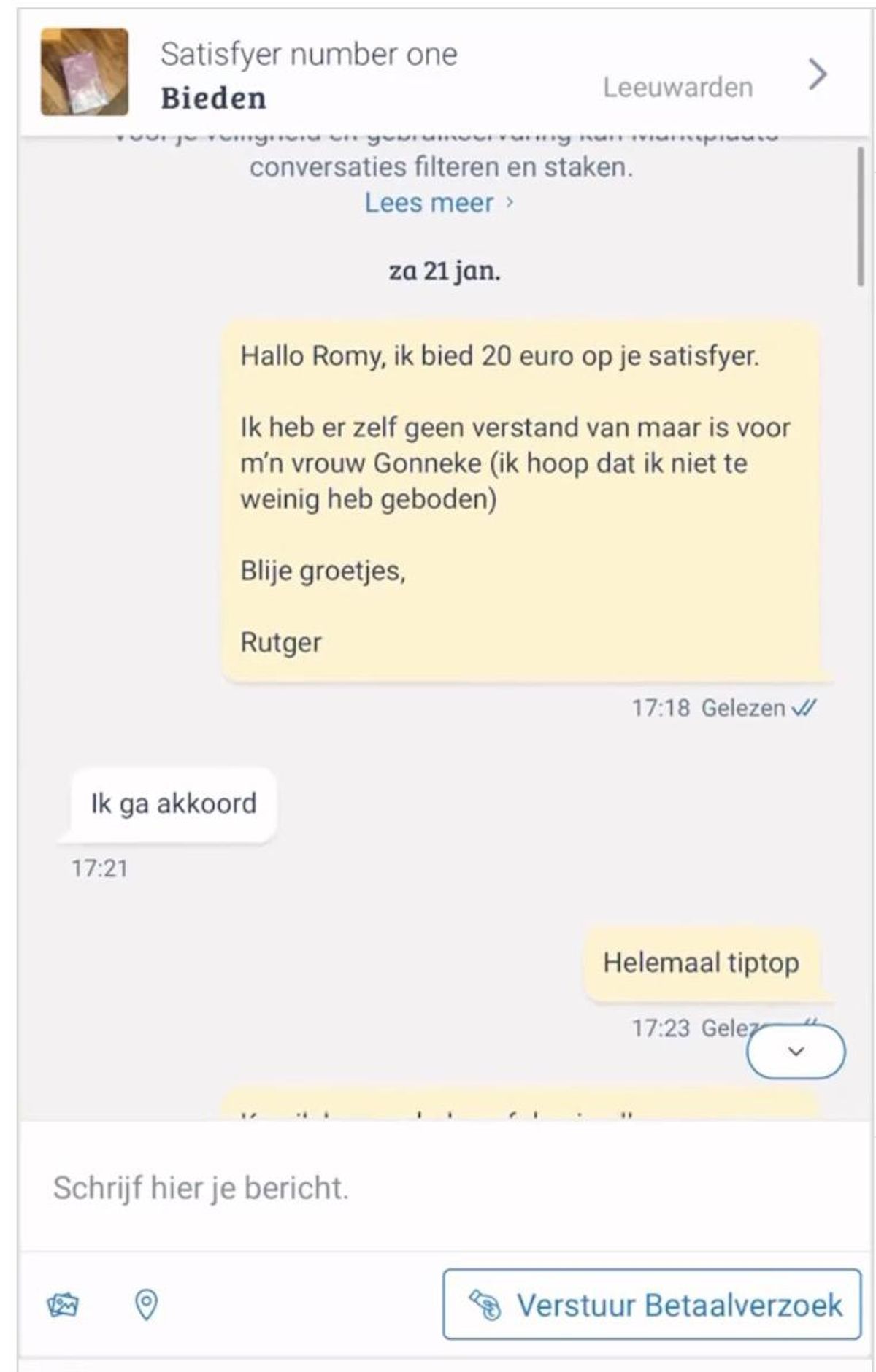This screenshot has width=876, height=1372.
Task: Tap Verstuur Betaalverzoek button
Action: pos(652,1304)
